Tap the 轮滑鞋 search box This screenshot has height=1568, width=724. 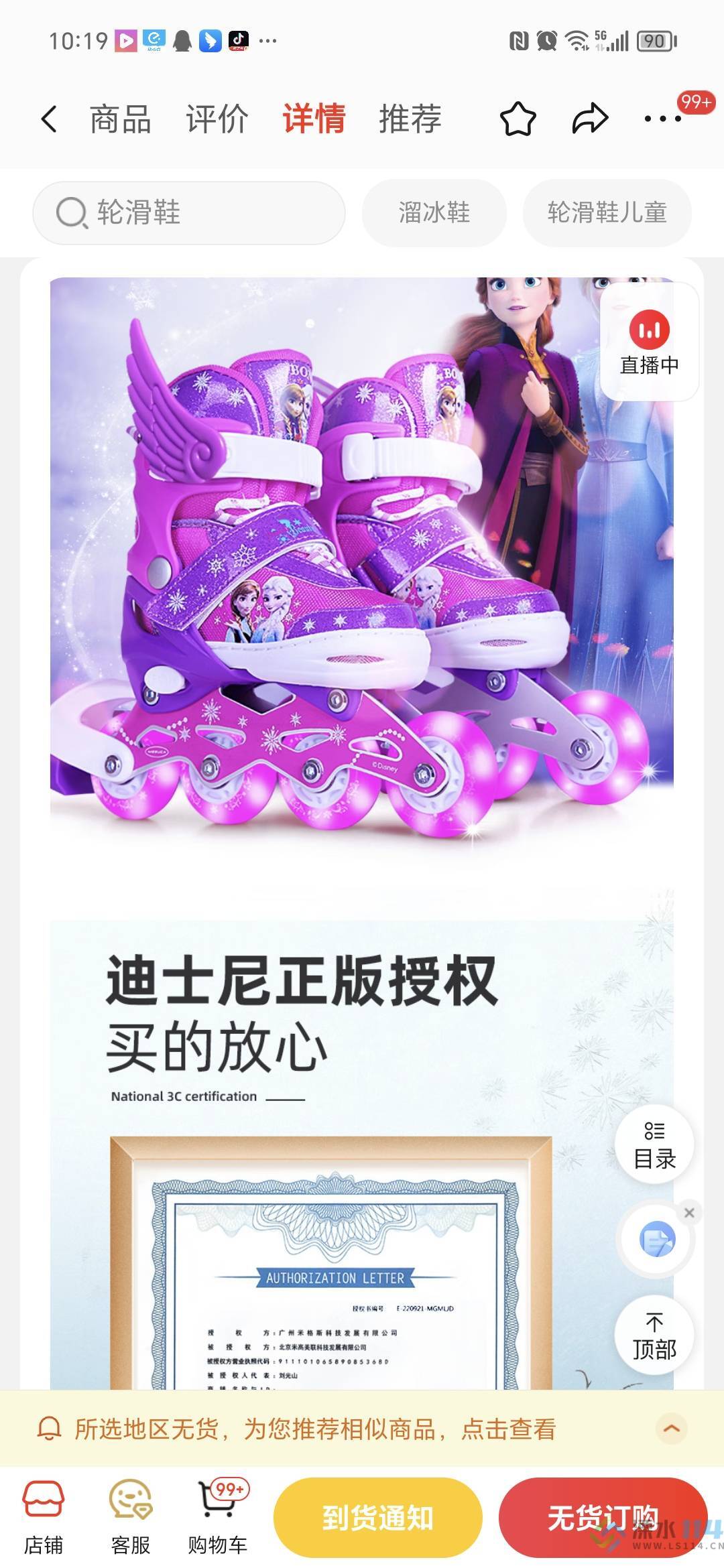click(189, 213)
